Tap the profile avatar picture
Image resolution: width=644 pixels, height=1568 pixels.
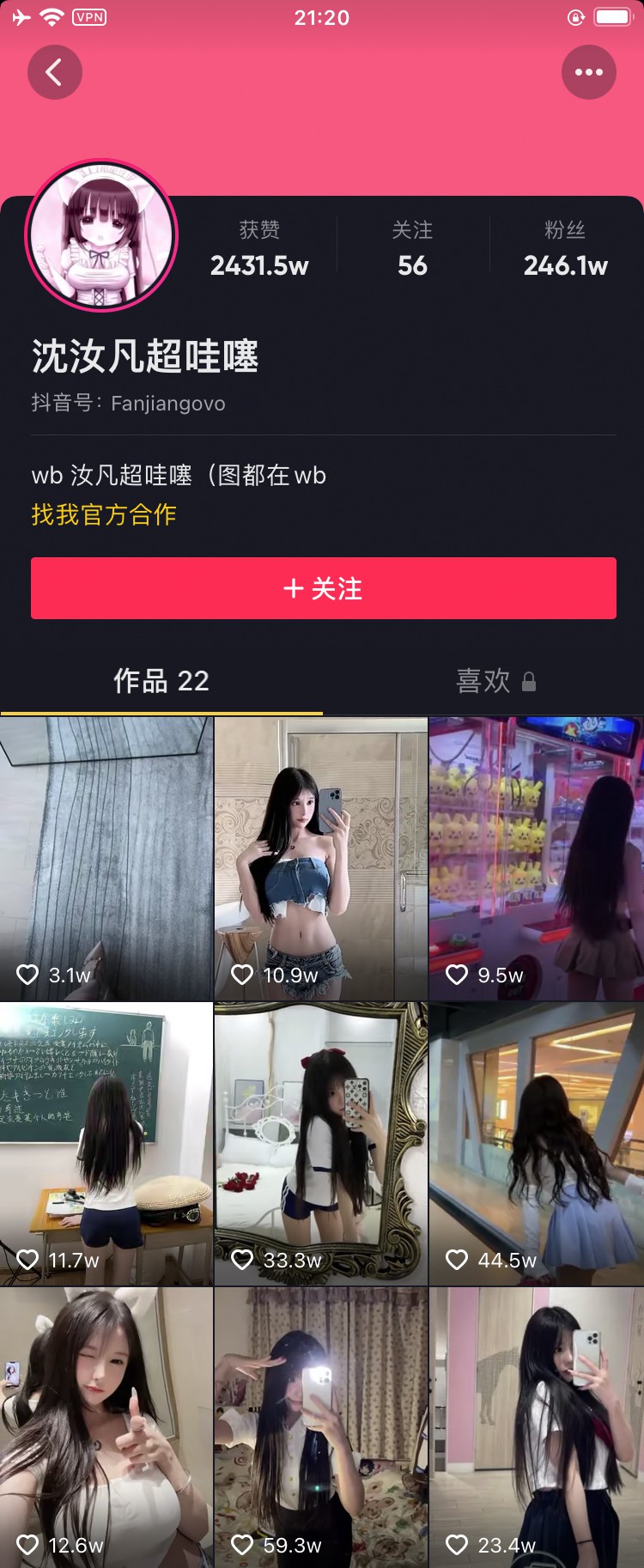[x=101, y=235]
